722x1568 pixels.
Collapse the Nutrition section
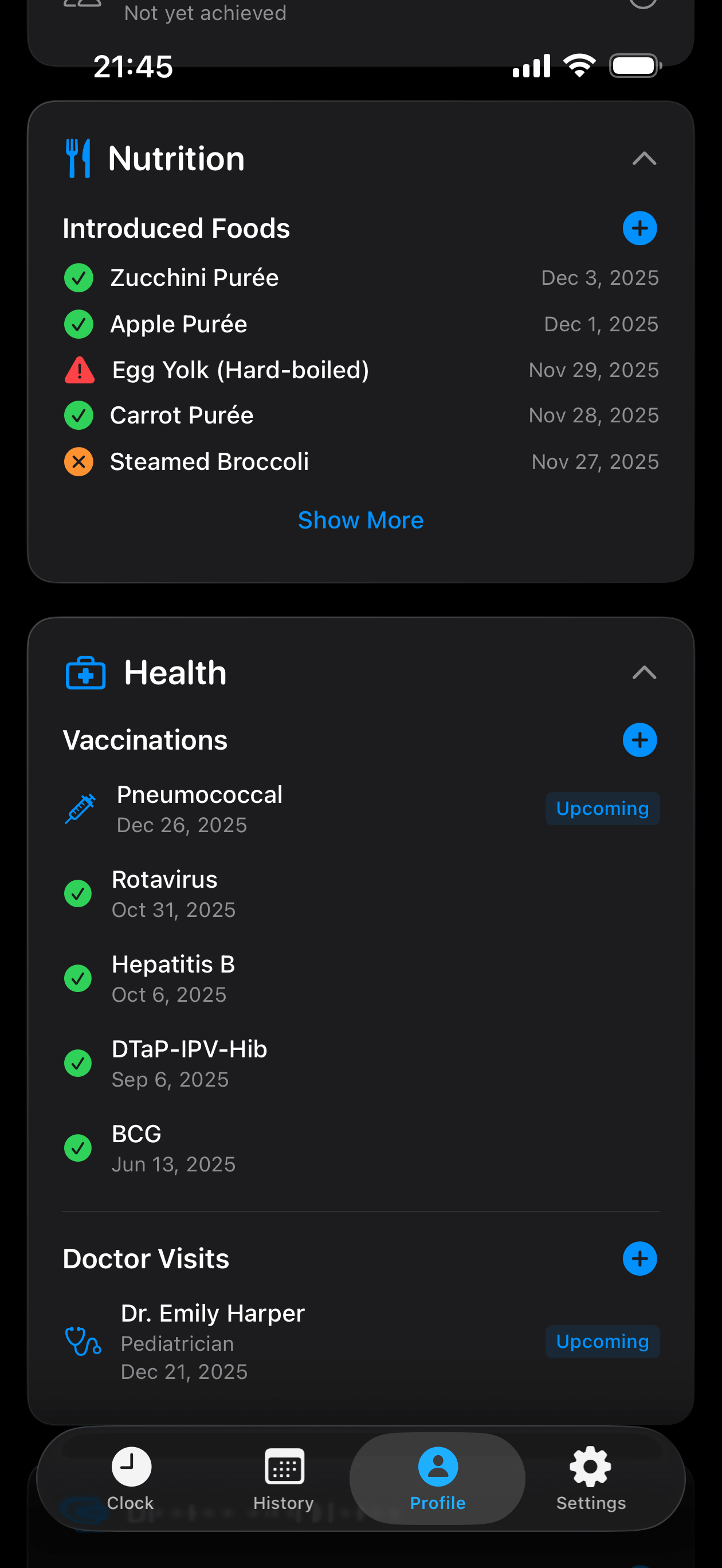coord(645,158)
